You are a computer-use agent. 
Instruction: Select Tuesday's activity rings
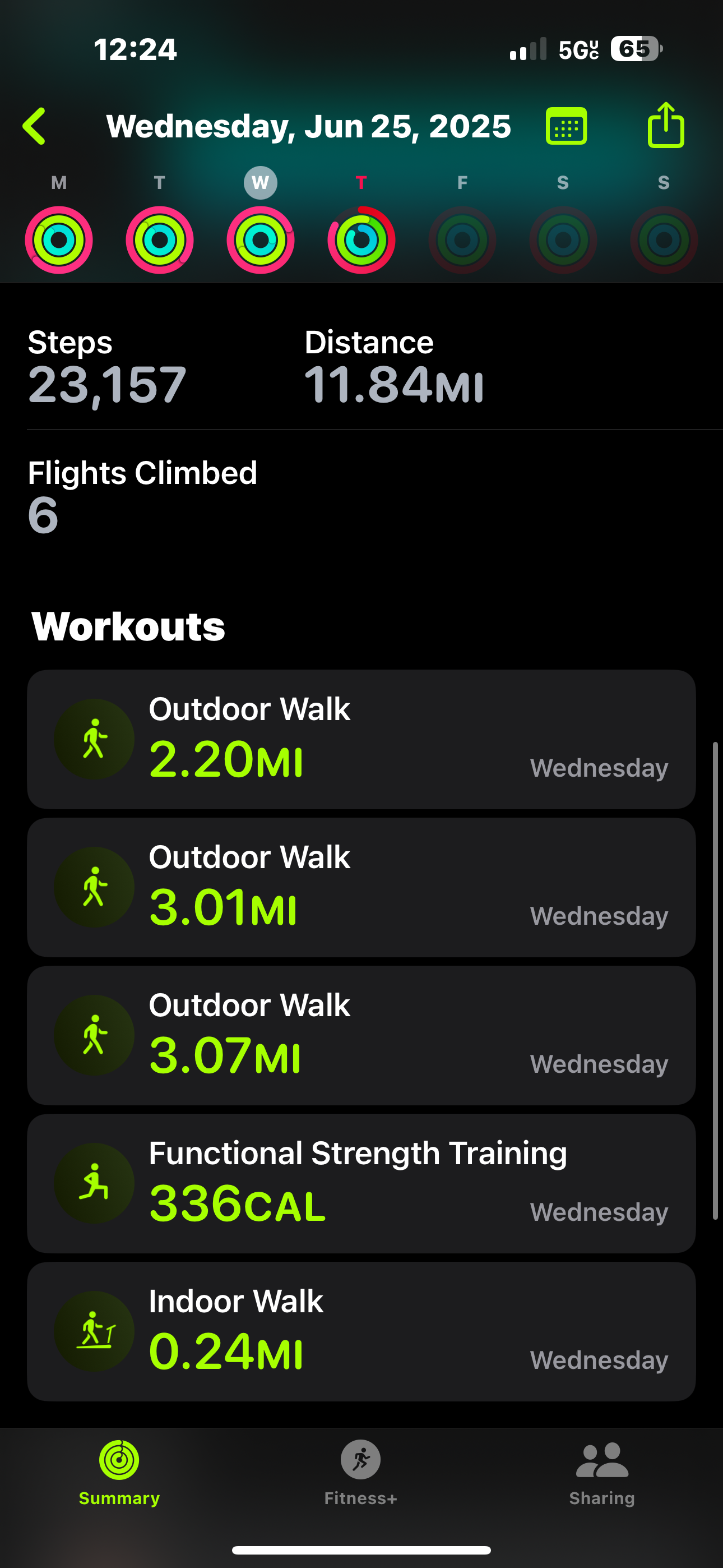[159, 240]
